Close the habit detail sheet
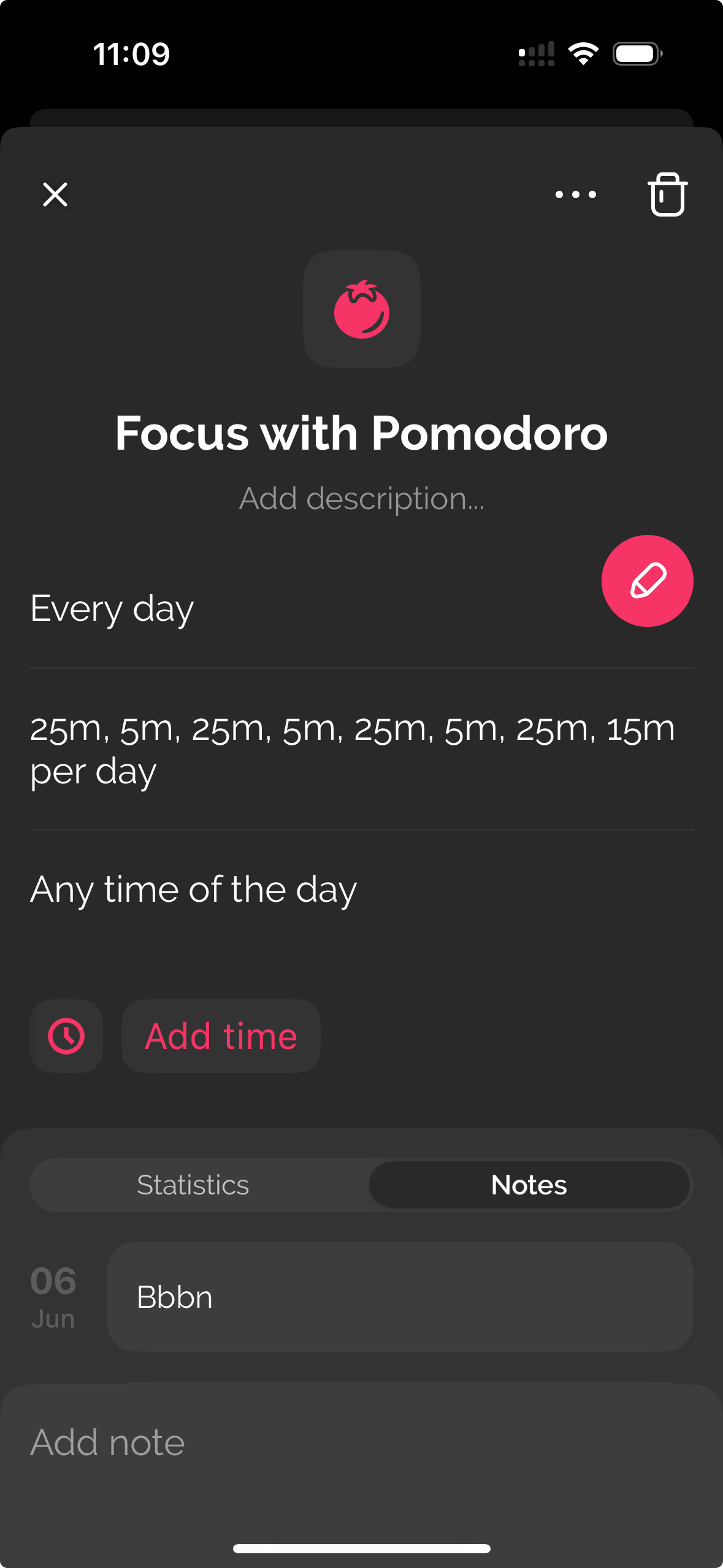The width and height of the screenshot is (723, 1568). point(55,194)
